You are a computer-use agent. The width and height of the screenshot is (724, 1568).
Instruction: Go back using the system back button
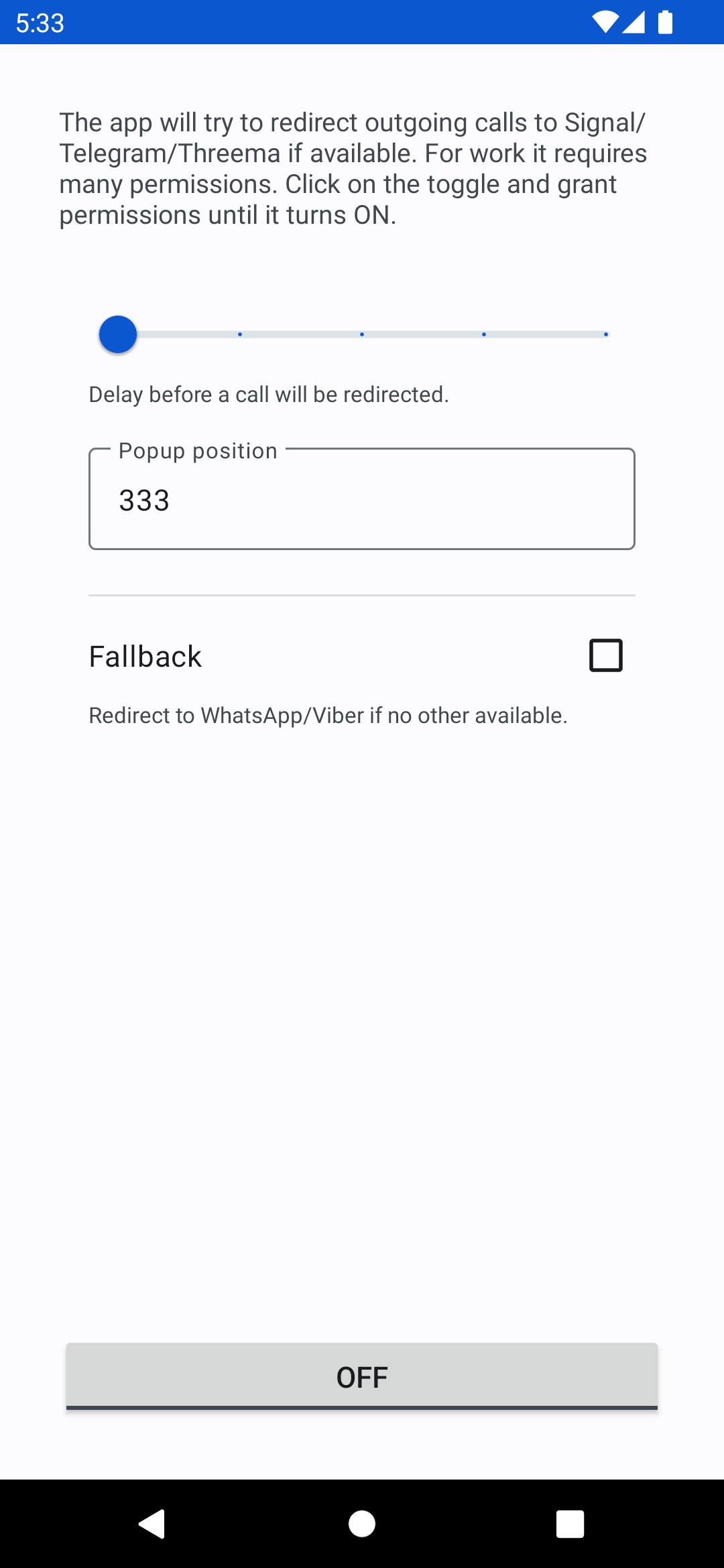pyautogui.click(x=152, y=1524)
